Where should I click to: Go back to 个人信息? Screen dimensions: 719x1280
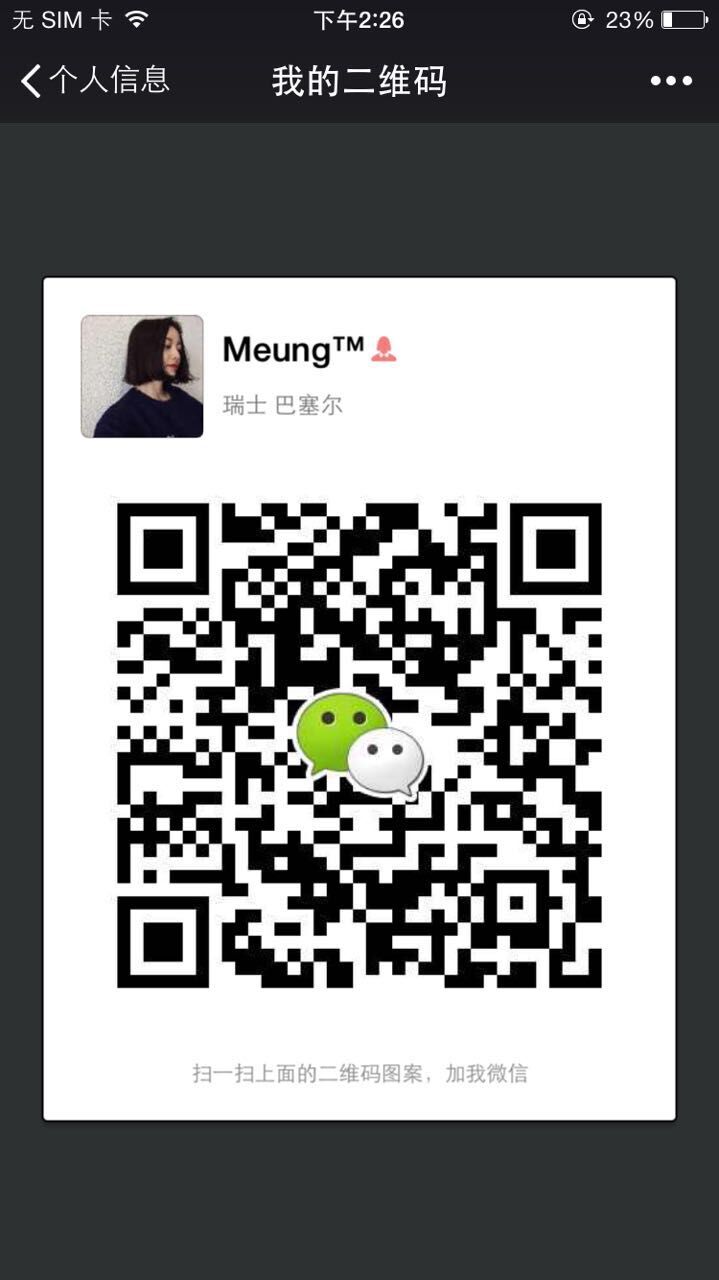tap(95, 80)
